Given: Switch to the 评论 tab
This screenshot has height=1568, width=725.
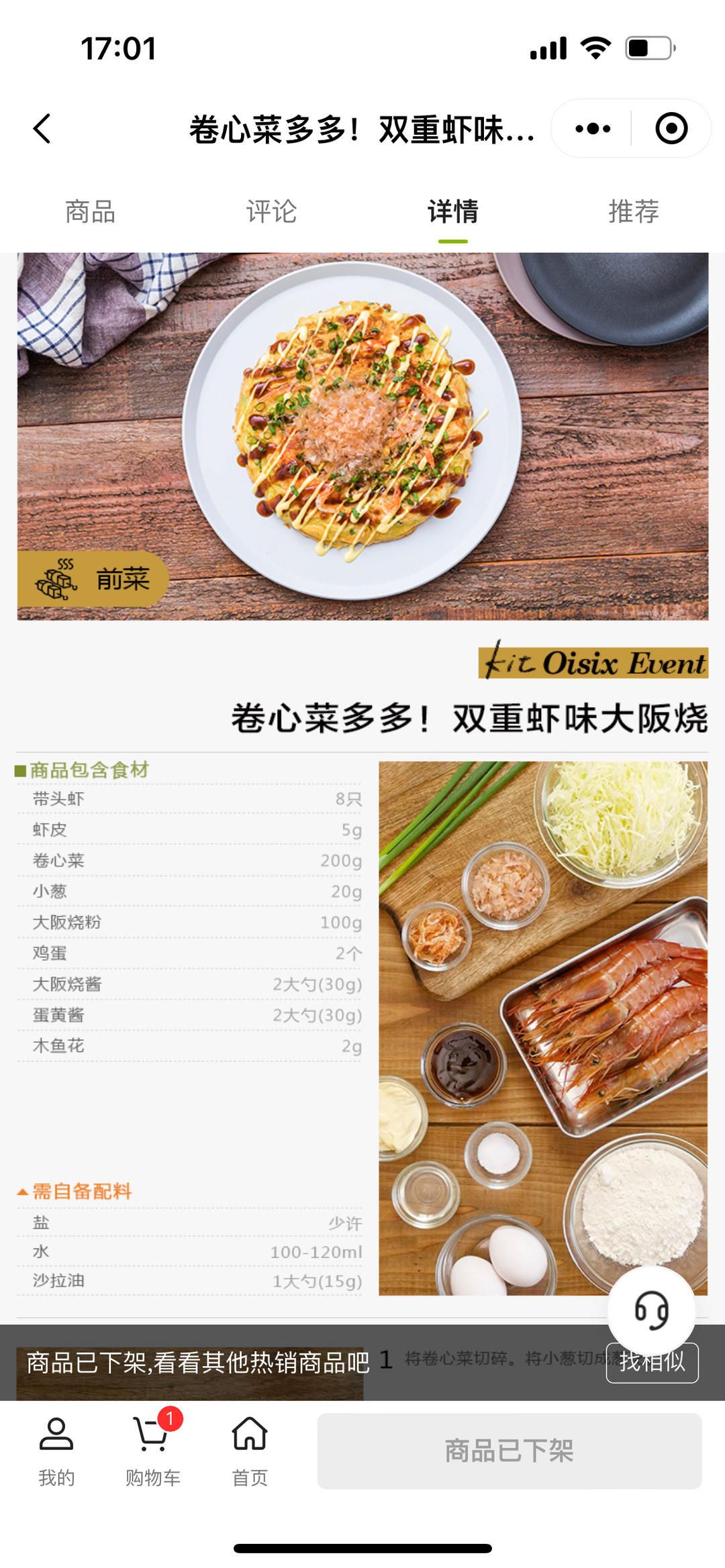Looking at the screenshot, I should [x=271, y=212].
